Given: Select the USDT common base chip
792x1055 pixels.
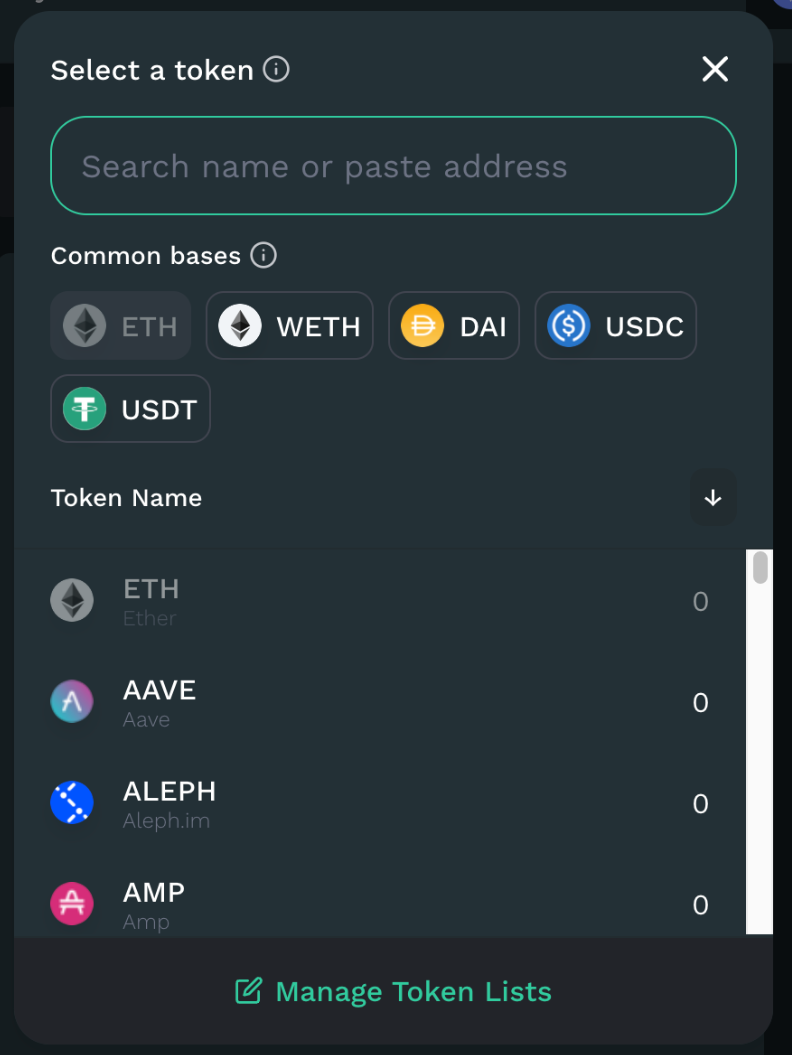Looking at the screenshot, I should (x=130, y=409).
